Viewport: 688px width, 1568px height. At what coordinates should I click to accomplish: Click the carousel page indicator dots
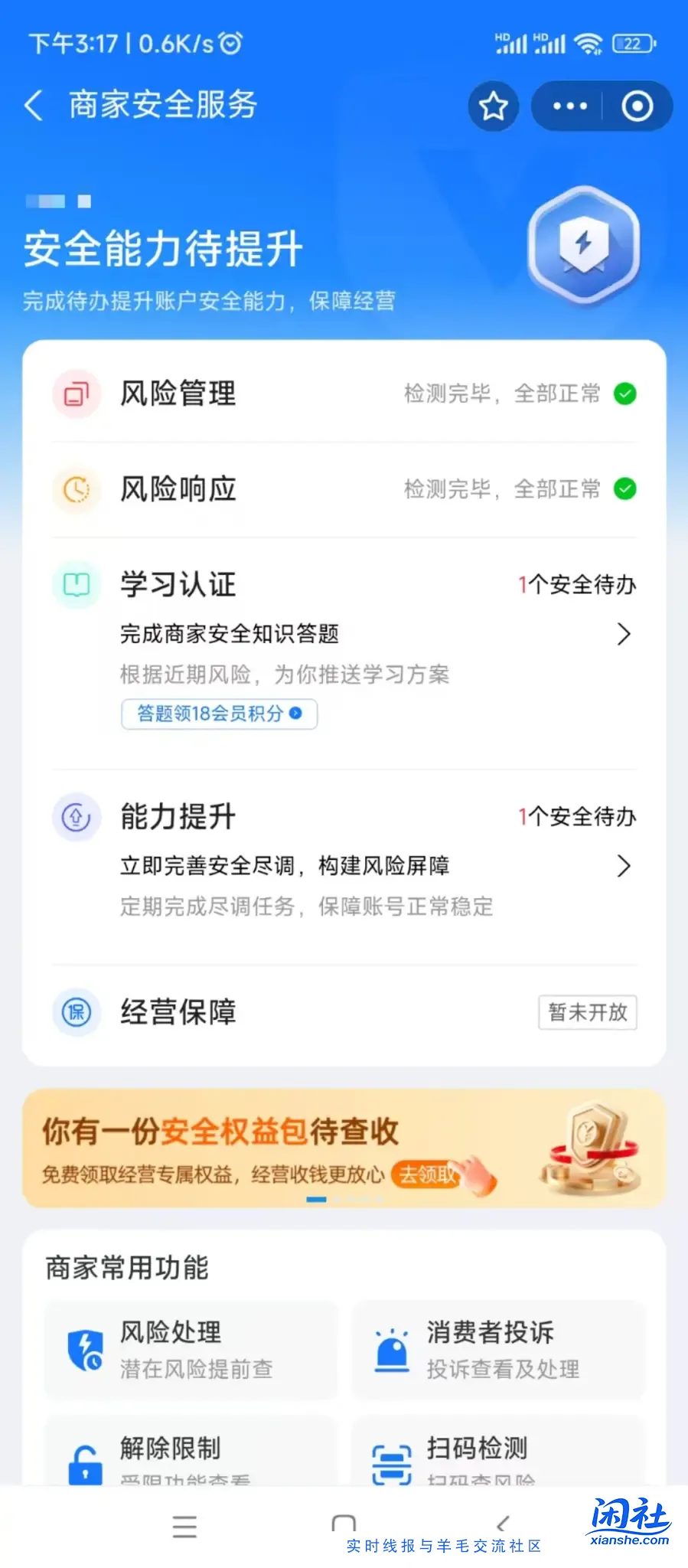[342, 1200]
